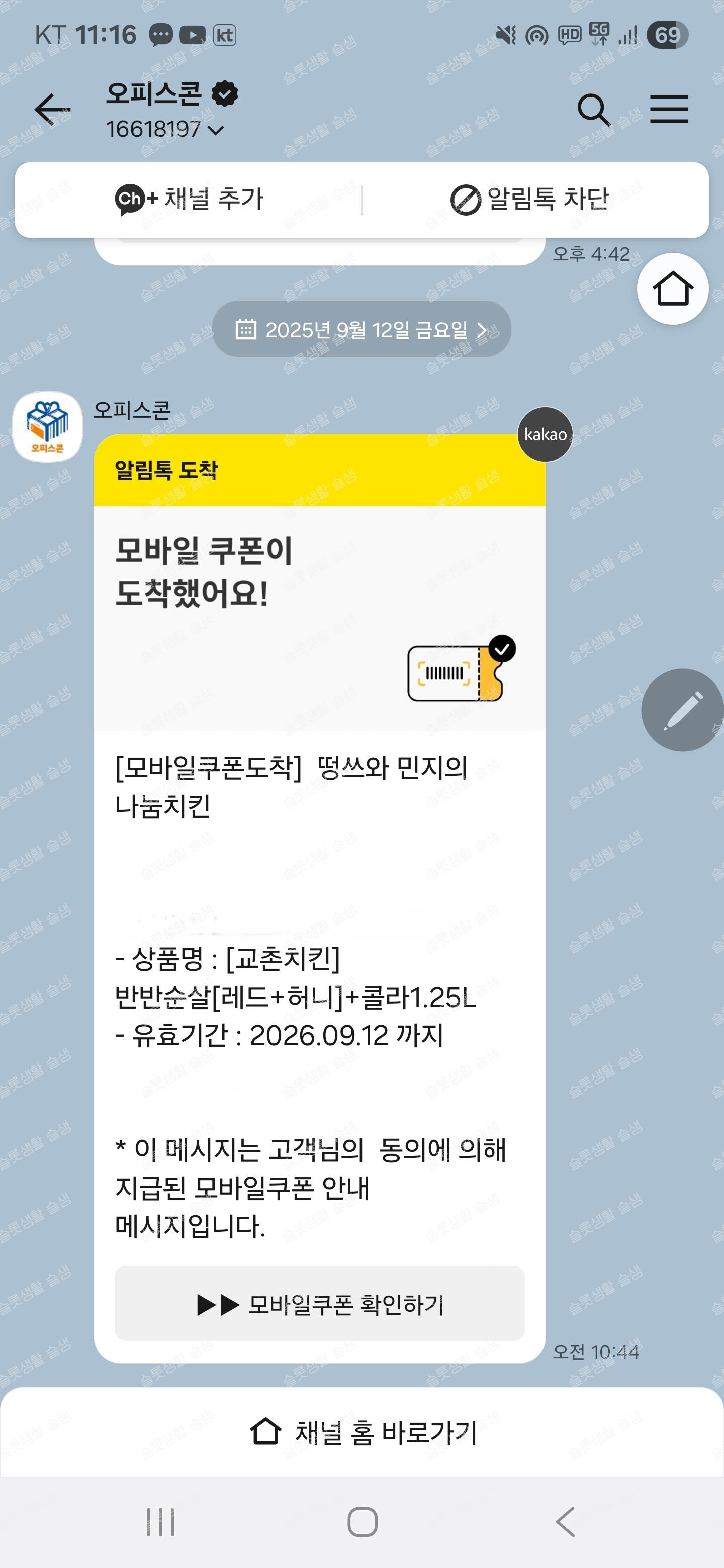Viewport: 724px width, 1568px height.
Task: Open the hamburger menu
Action: pyautogui.click(x=669, y=110)
